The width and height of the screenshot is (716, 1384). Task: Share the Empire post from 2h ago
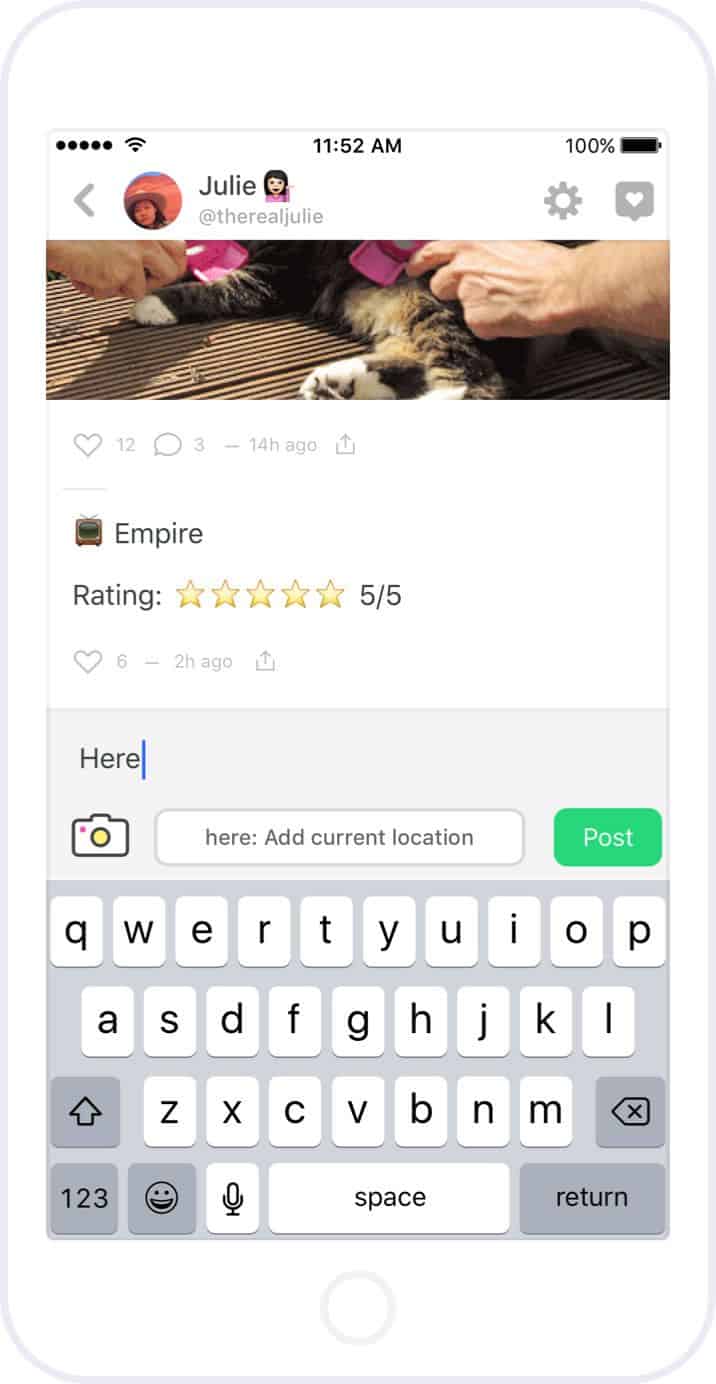[265, 660]
